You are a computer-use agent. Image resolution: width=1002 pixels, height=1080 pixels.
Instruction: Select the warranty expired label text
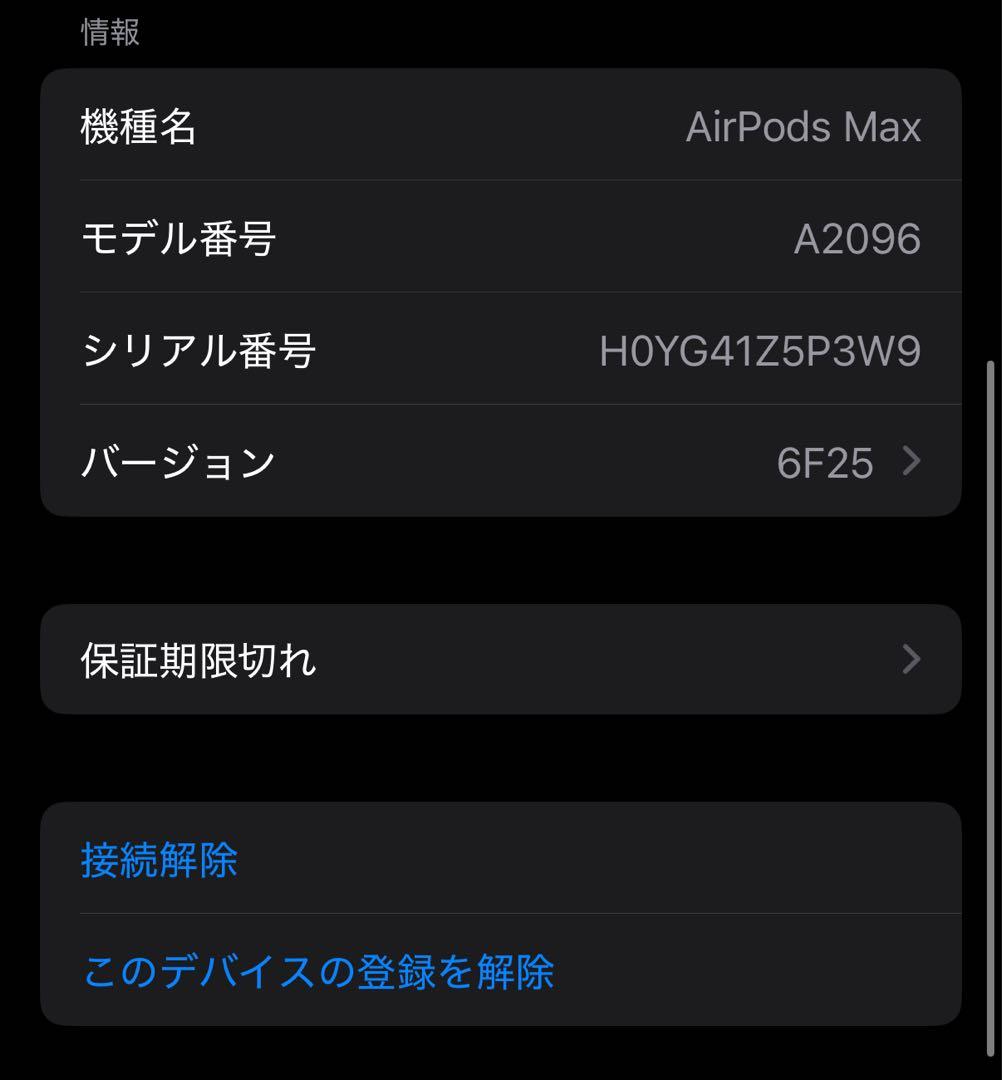(199, 658)
